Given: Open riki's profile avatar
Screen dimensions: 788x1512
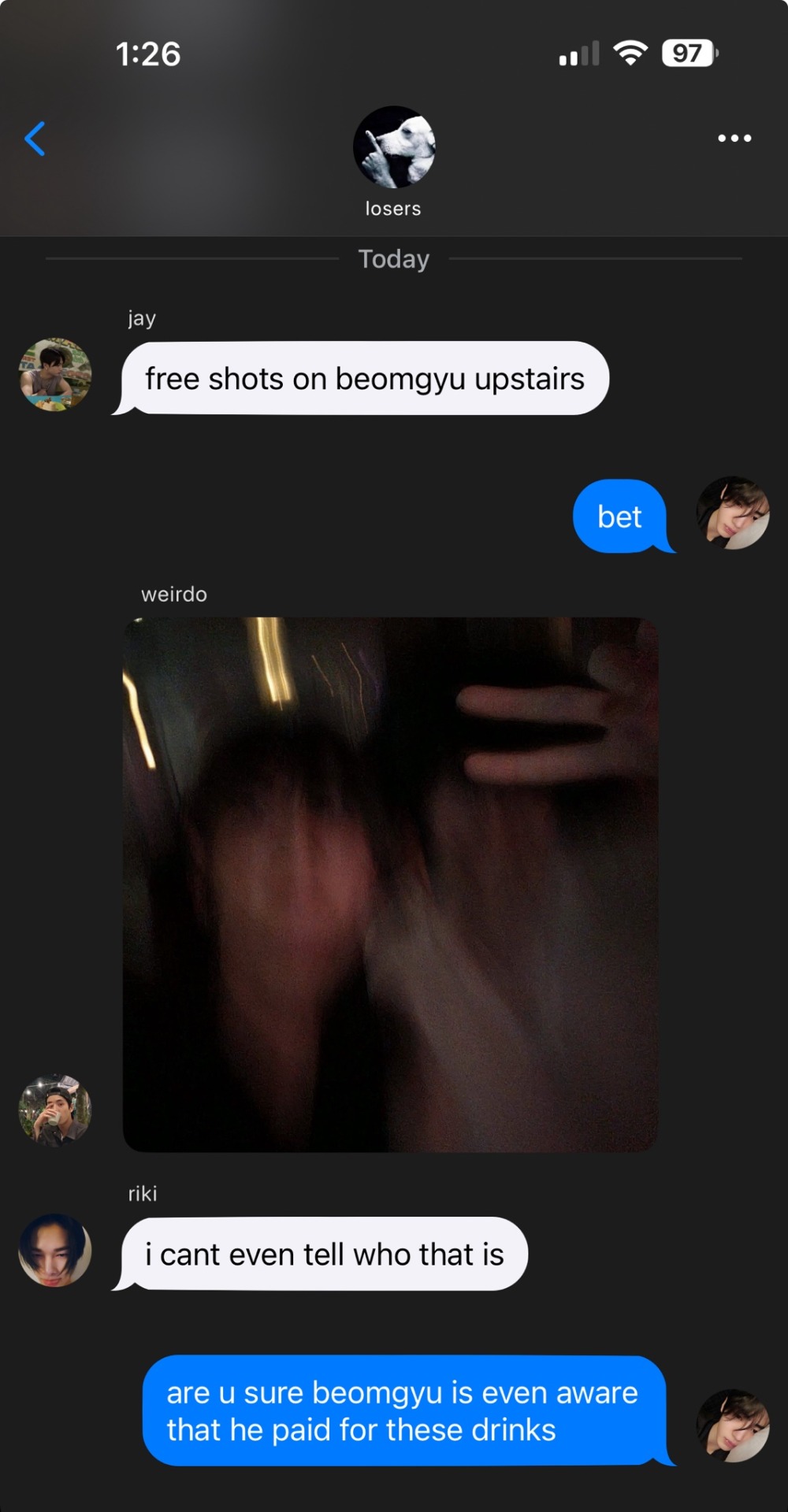Looking at the screenshot, I should (x=55, y=1250).
